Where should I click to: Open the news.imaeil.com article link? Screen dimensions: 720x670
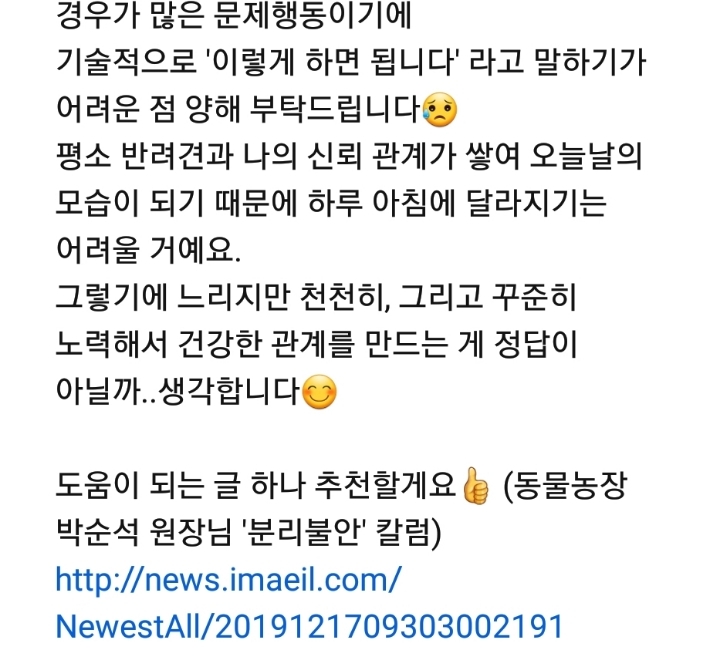coord(228,579)
